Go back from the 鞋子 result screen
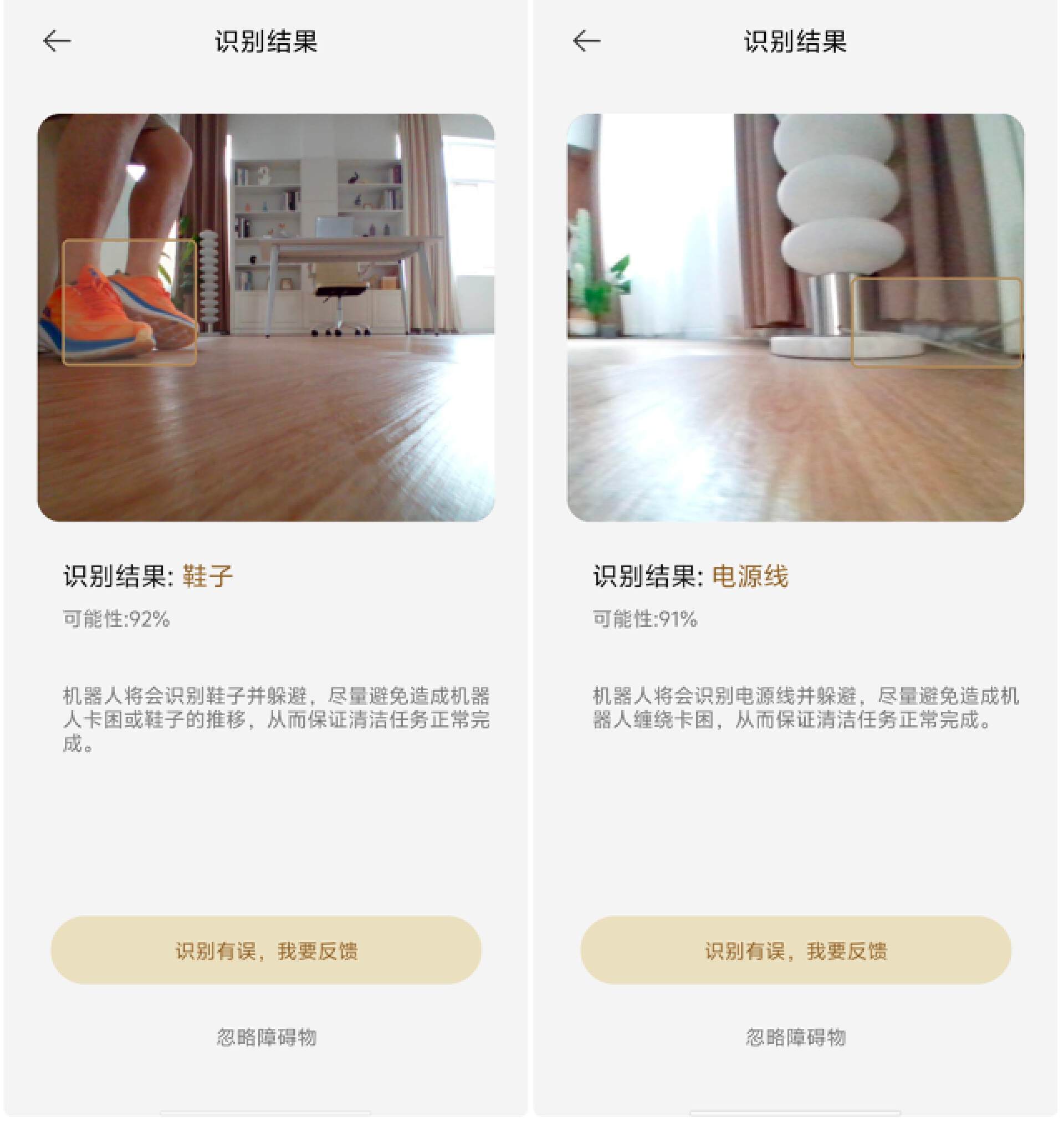 tap(57, 41)
